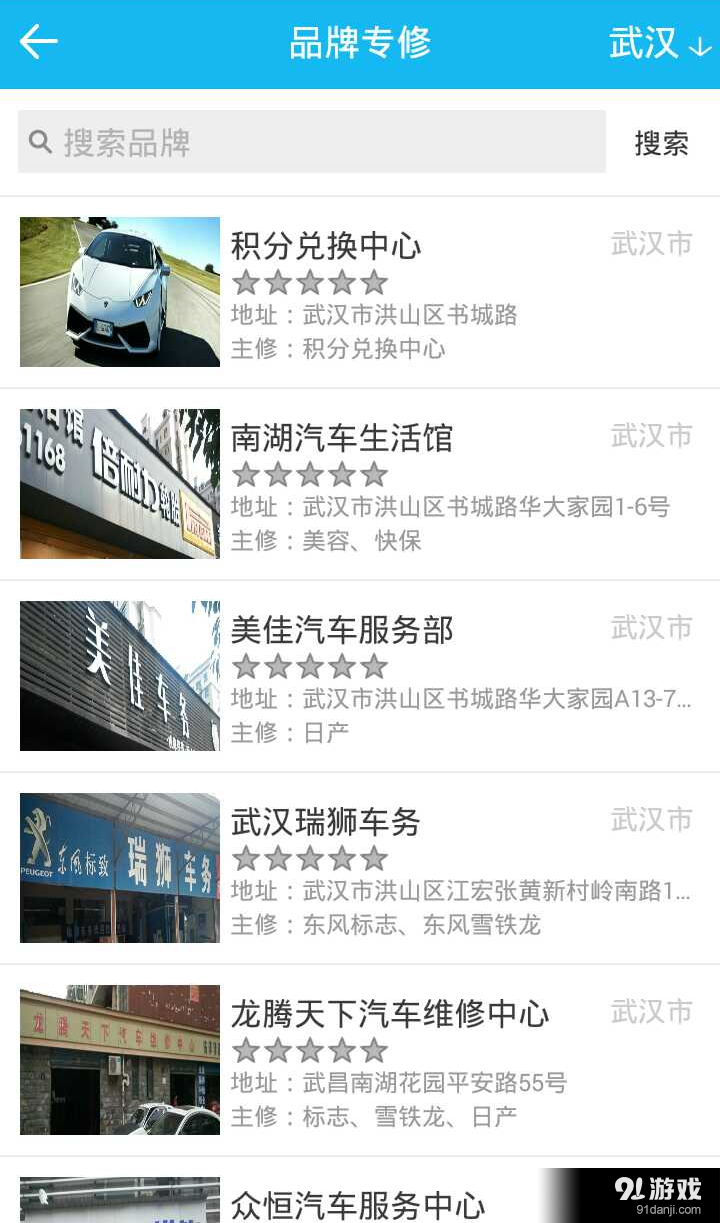Click the 武汉瑞狮车务 storefront picture
Screen dimensions: 720x1223
119,868
